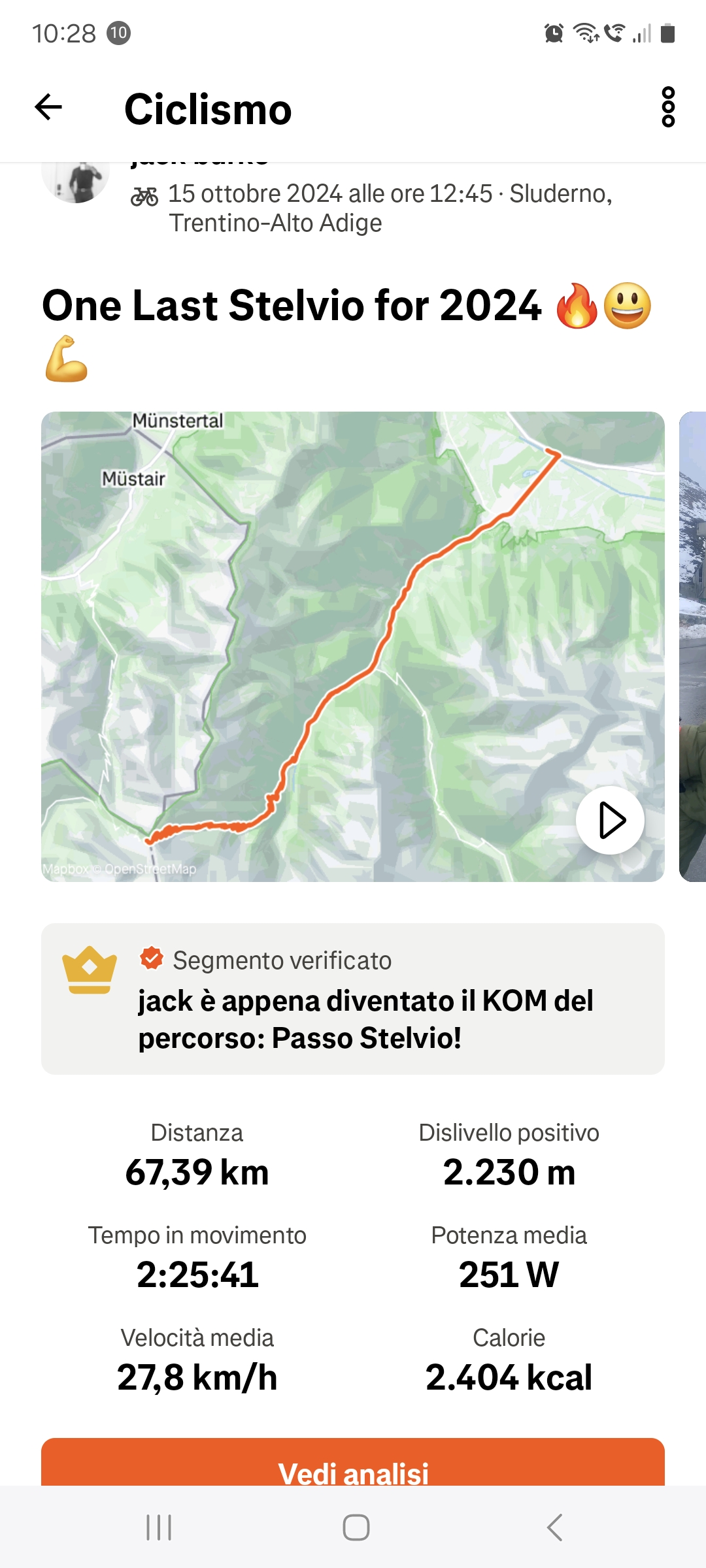Play the route flyover on the map

610,820
